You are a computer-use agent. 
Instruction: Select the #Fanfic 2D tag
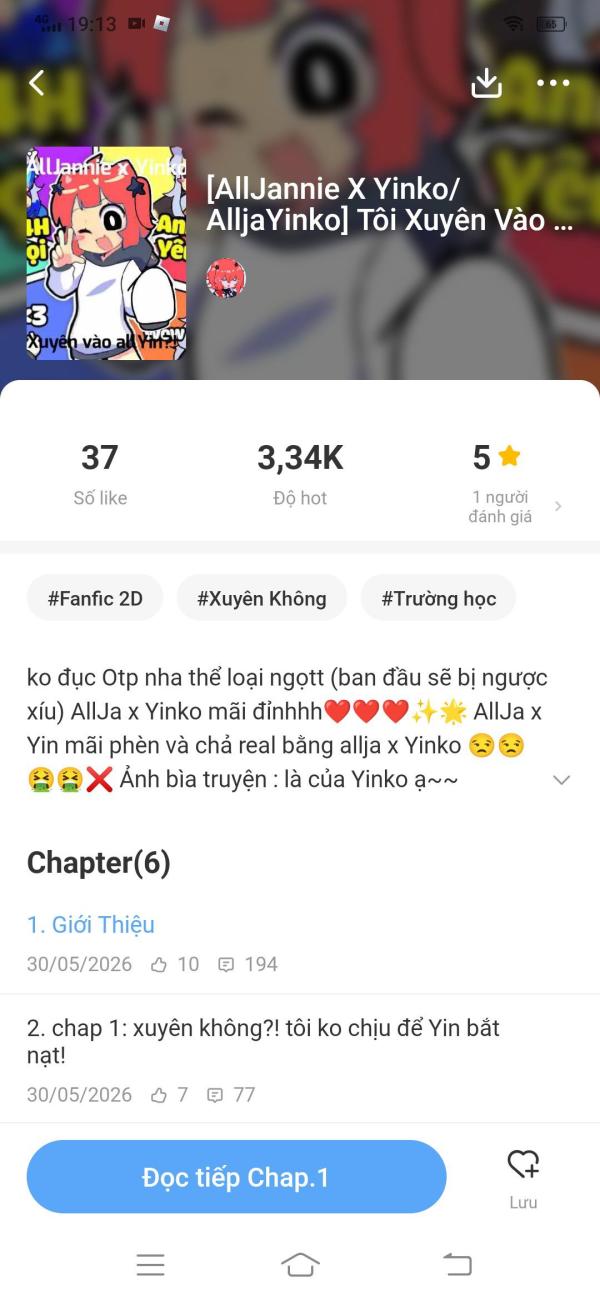click(x=95, y=599)
